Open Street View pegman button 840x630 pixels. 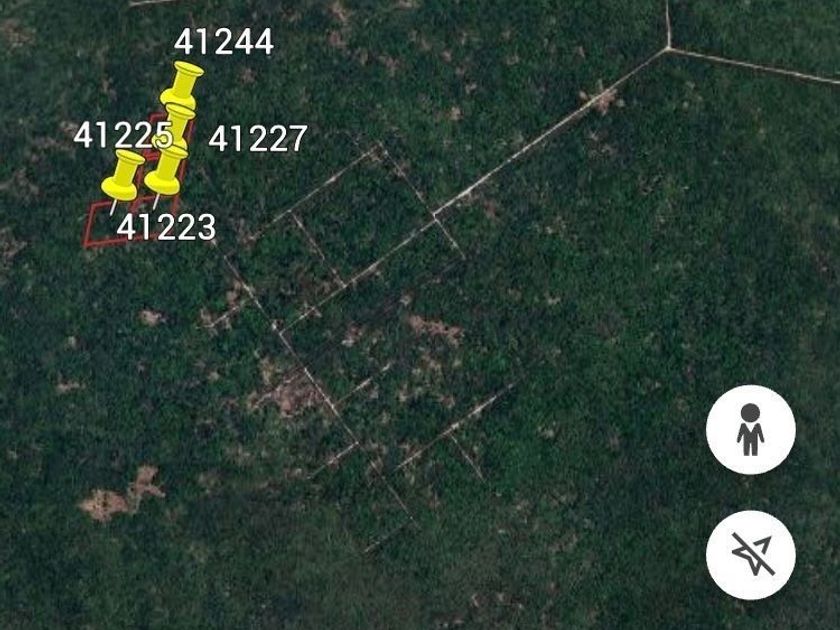[750, 431]
